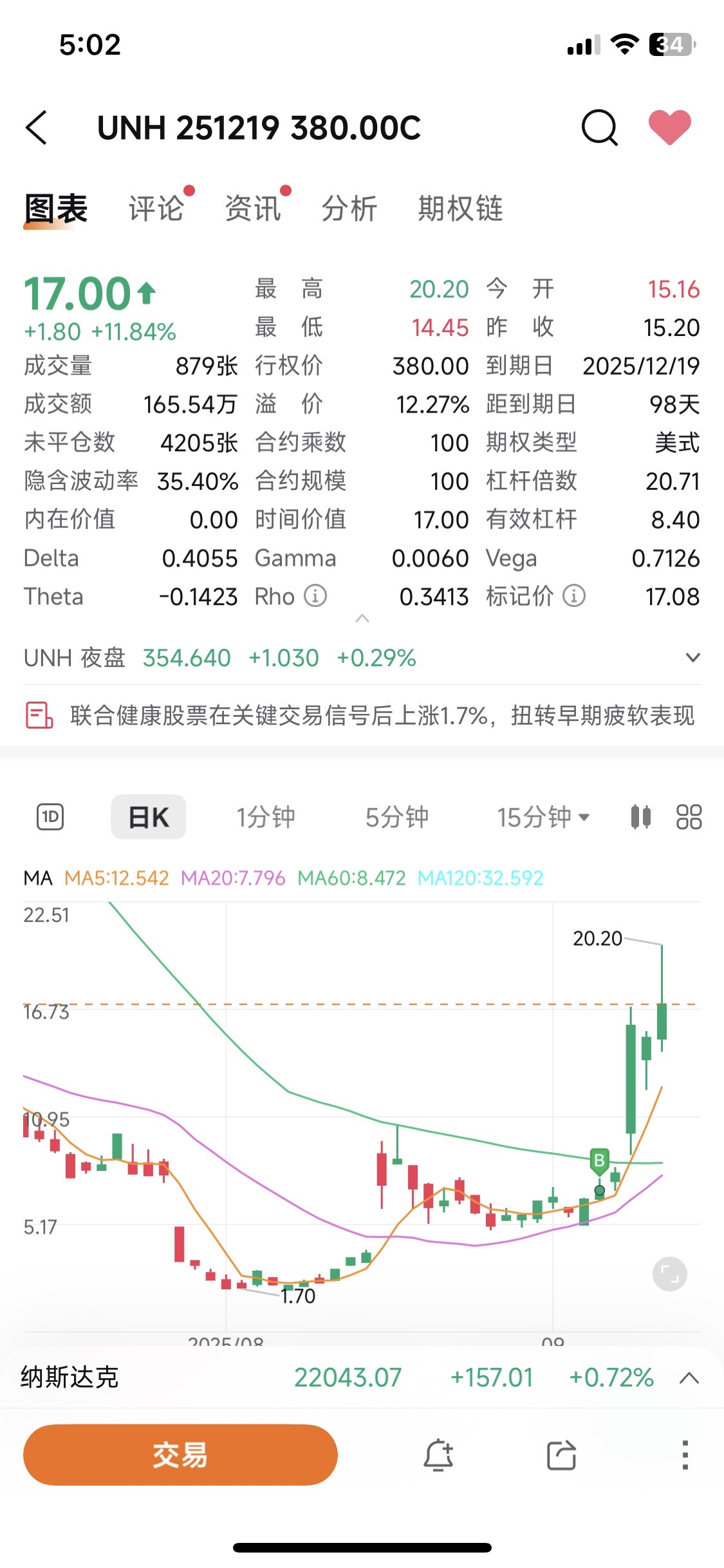Toggle the heart favorite for this contract
Image resolution: width=724 pixels, height=1568 pixels.
pyautogui.click(x=670, y=127)
